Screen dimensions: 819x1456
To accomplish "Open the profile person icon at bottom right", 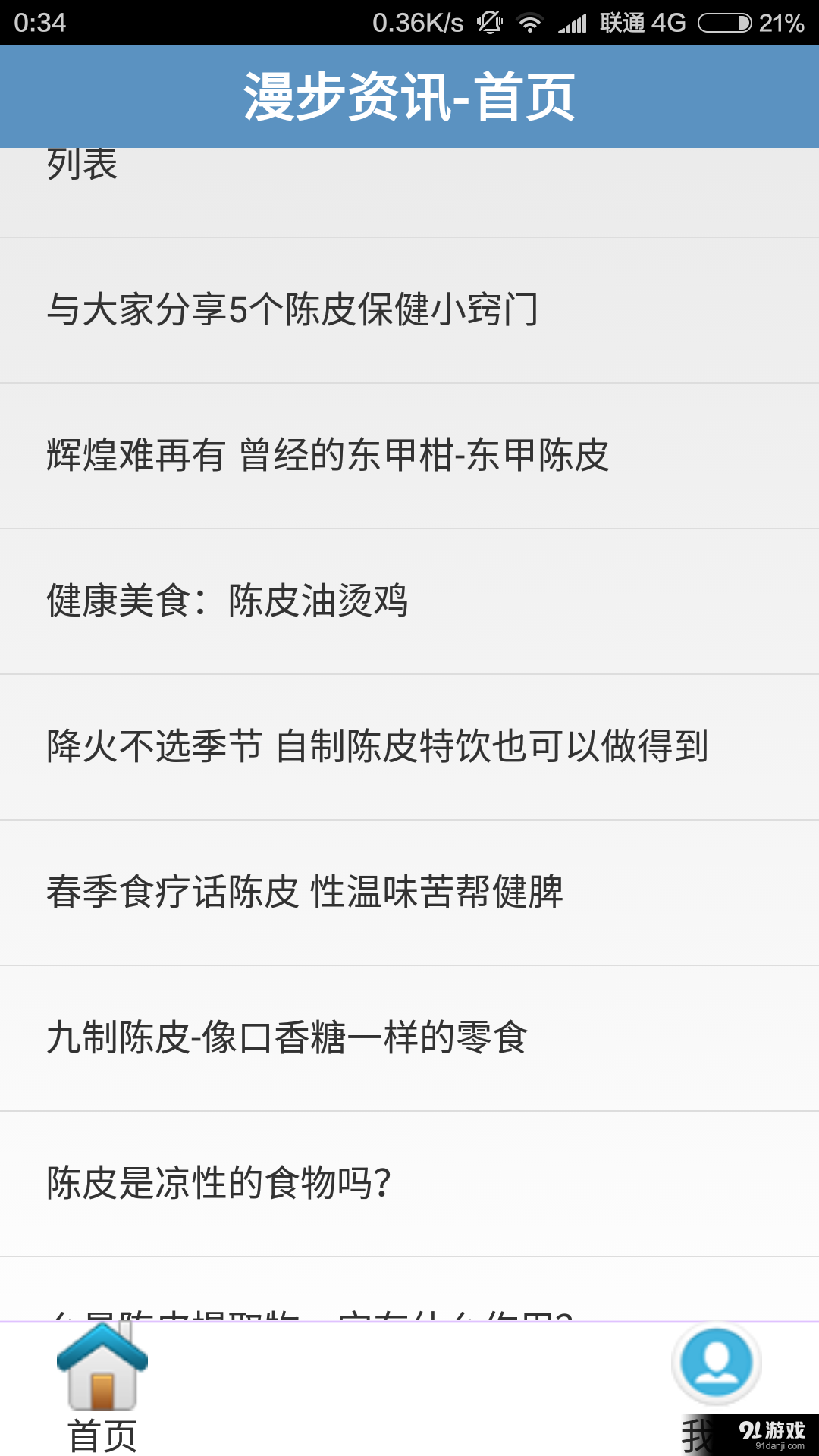I will [x=715, y=1363].
